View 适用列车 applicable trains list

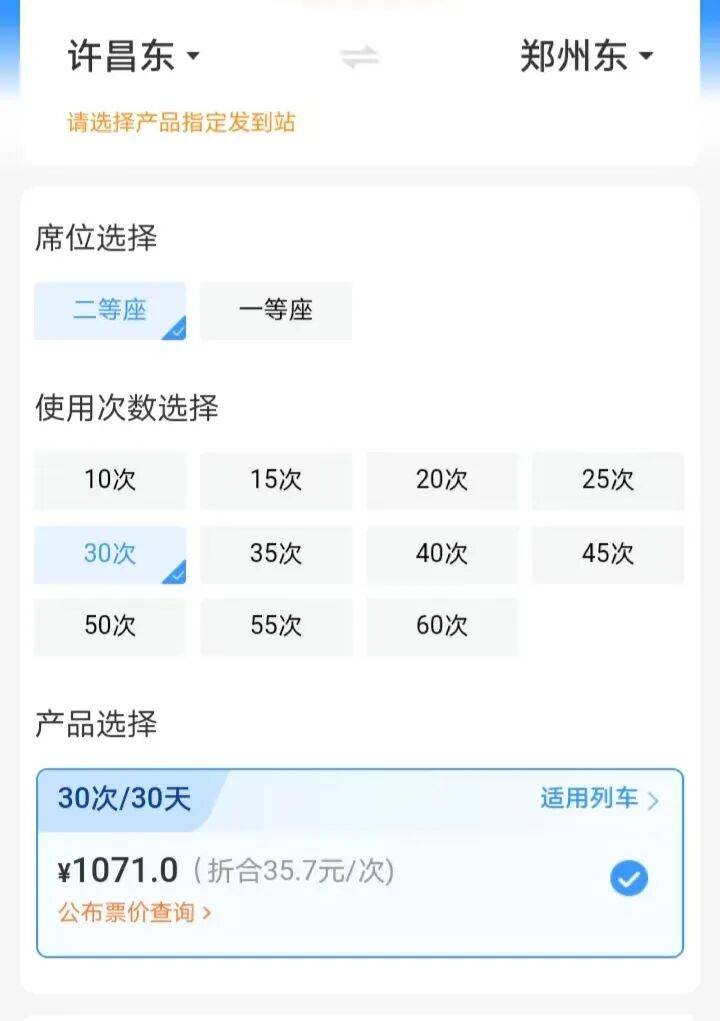coord(599,799)
